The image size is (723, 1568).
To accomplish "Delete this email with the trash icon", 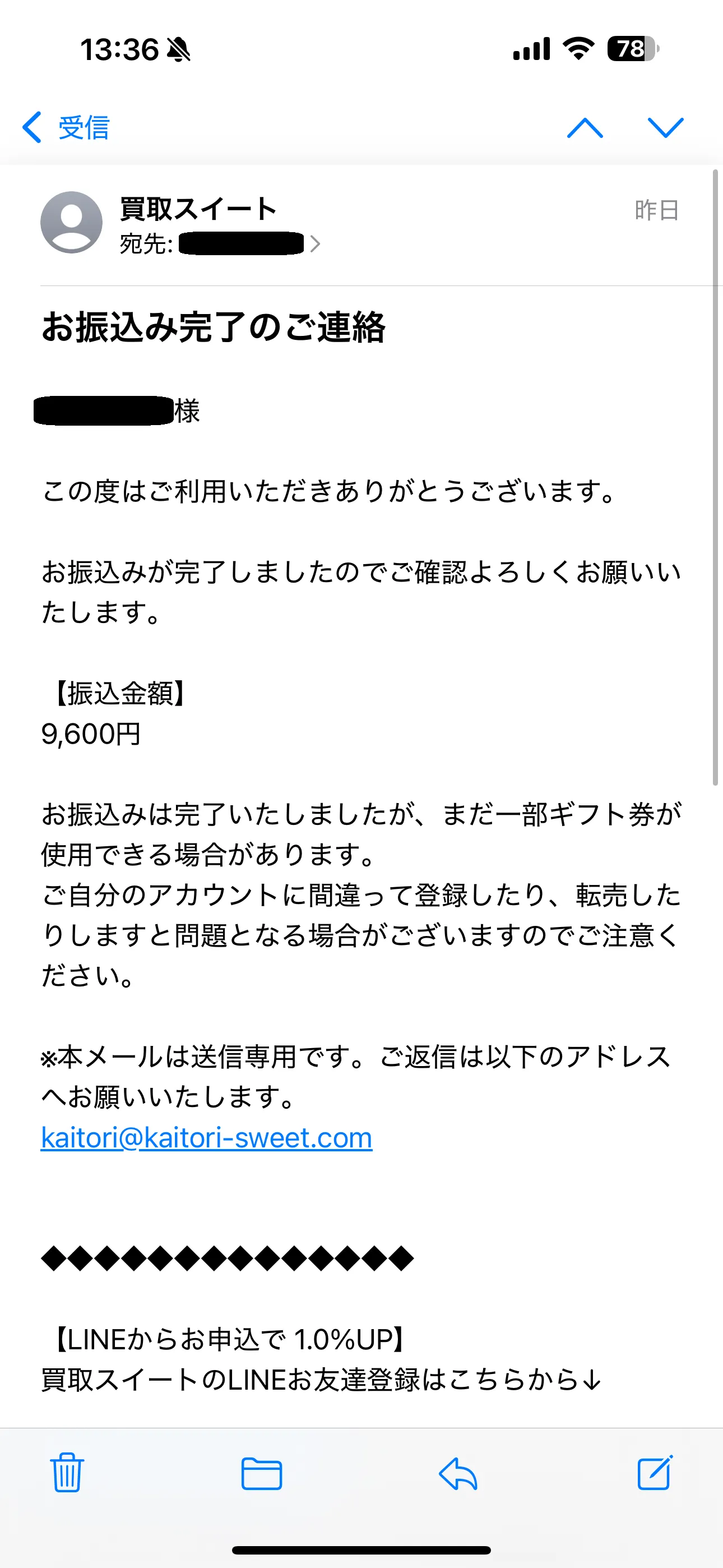I will point(67,1473).
